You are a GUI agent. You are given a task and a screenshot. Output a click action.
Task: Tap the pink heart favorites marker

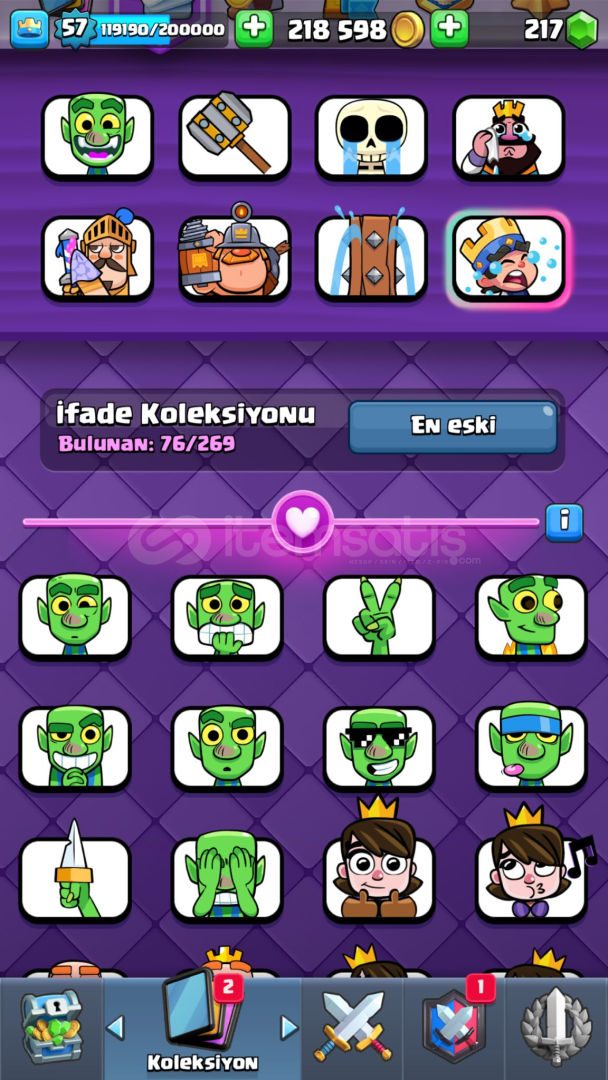pyautogui.click(x=302, y=522)
